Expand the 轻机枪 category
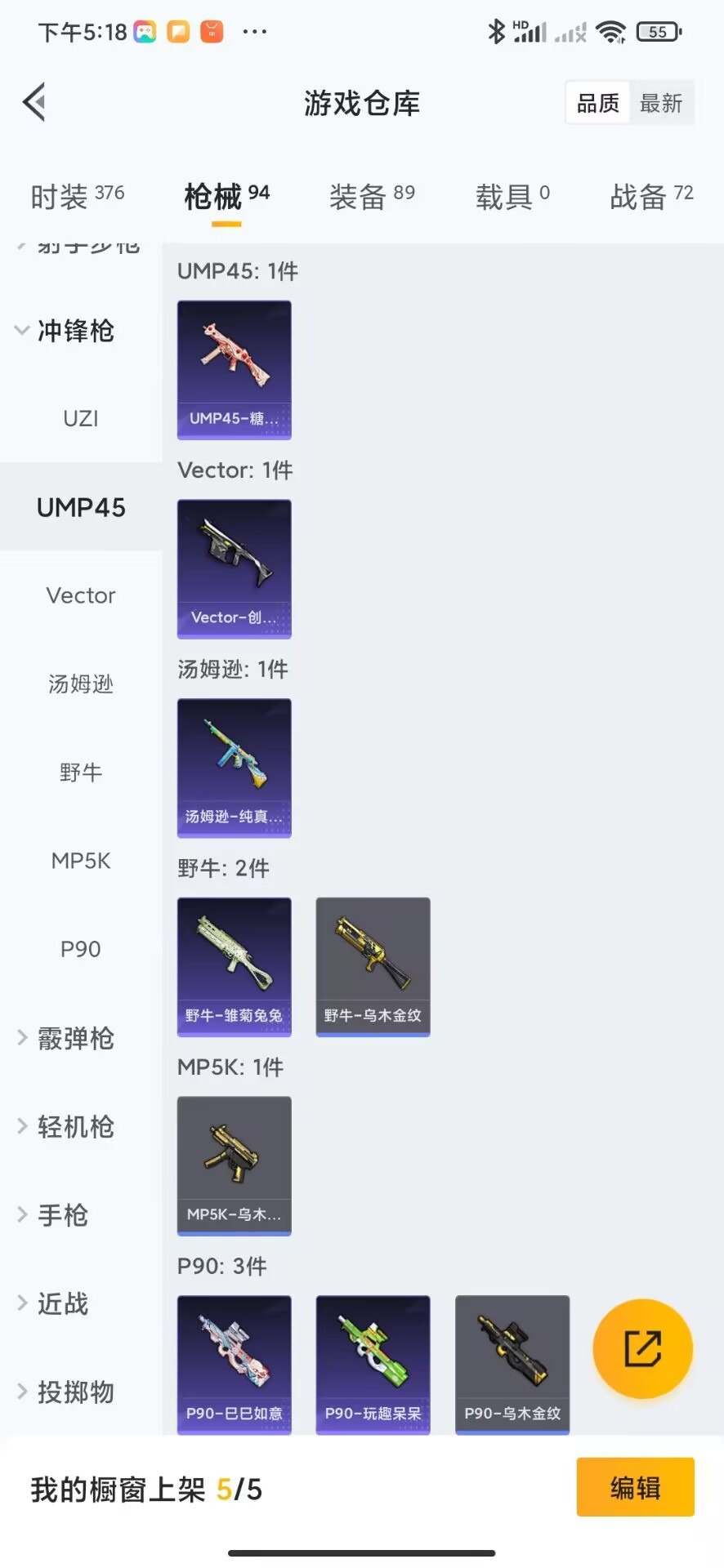This screenshot has height=1568, width=724. 65,1126
